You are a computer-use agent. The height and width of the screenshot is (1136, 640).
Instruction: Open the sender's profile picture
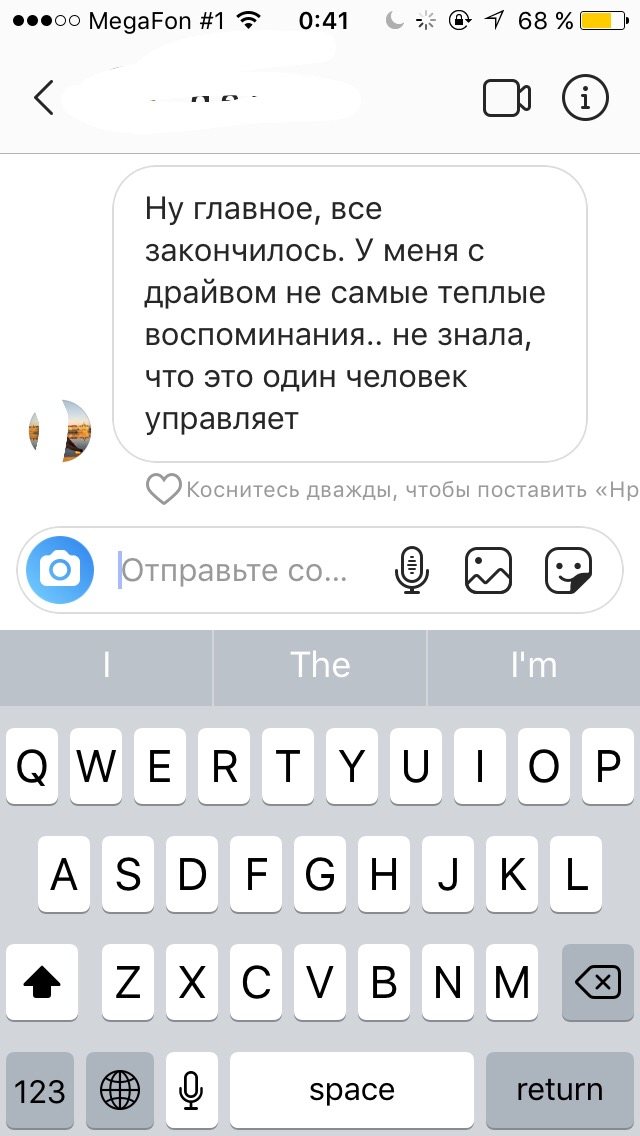tap(60, 430)
